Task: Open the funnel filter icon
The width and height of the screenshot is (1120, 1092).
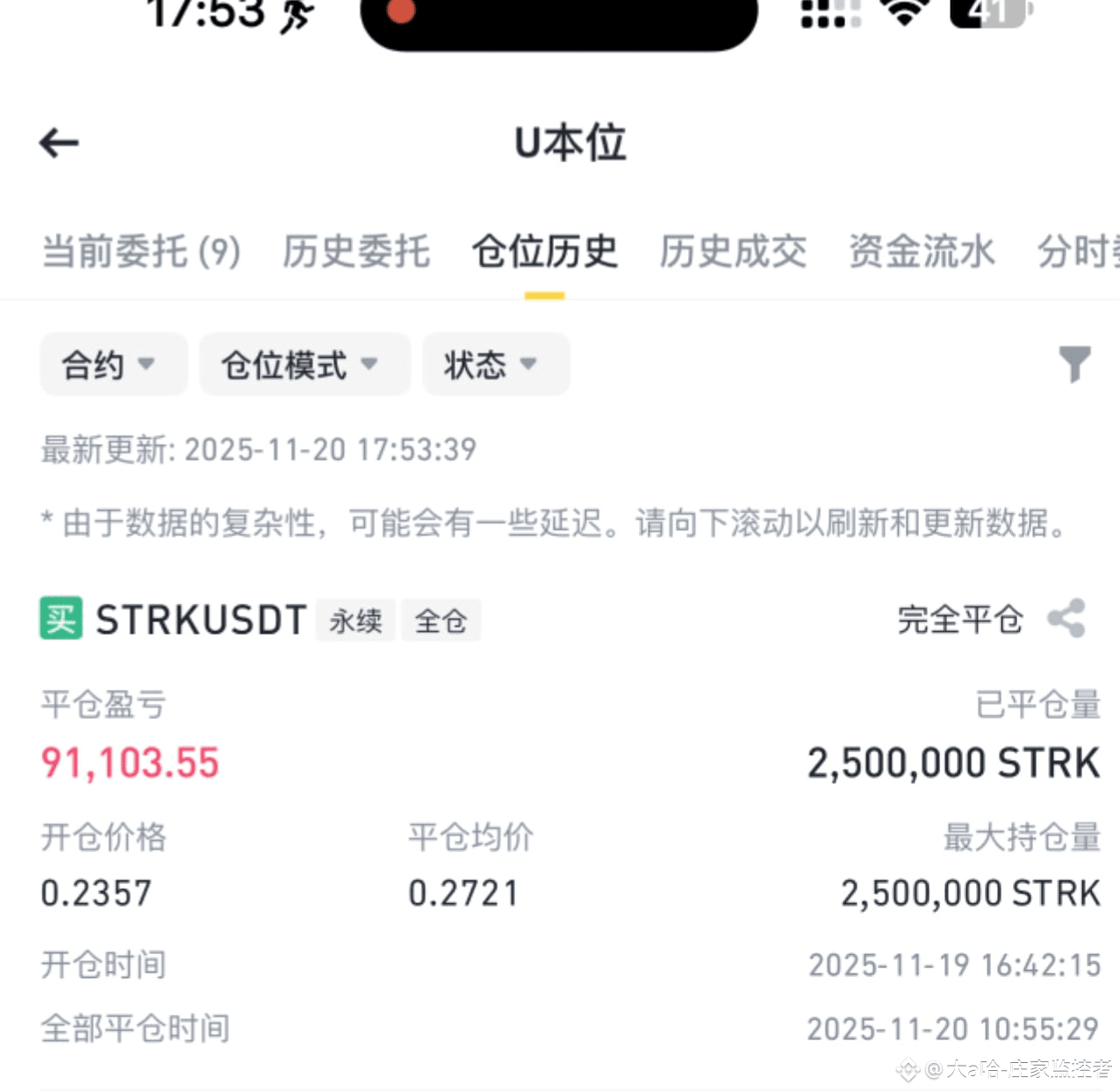Action: 1074,363
